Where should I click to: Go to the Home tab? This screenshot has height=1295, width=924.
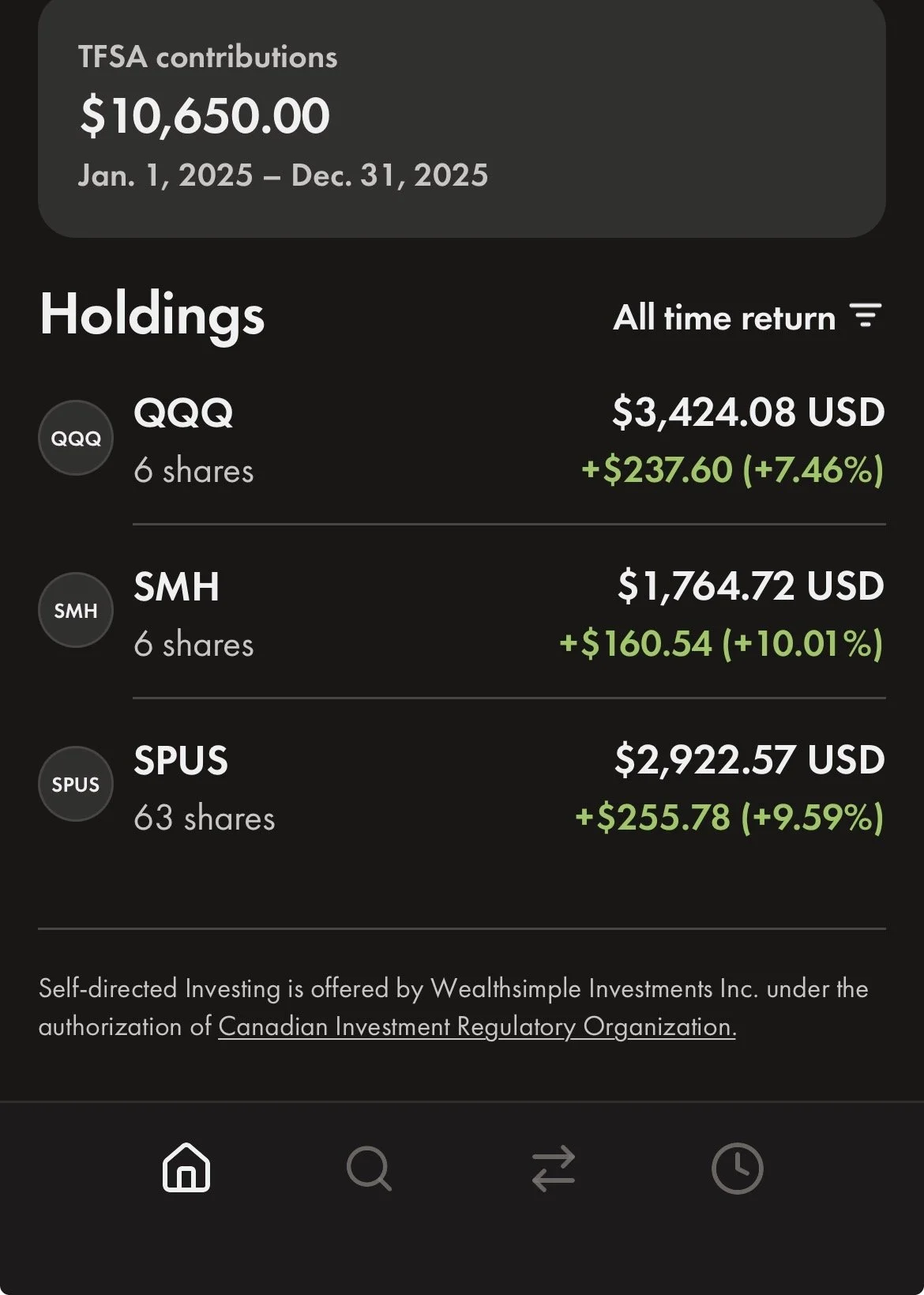[x=186, y=1167]
